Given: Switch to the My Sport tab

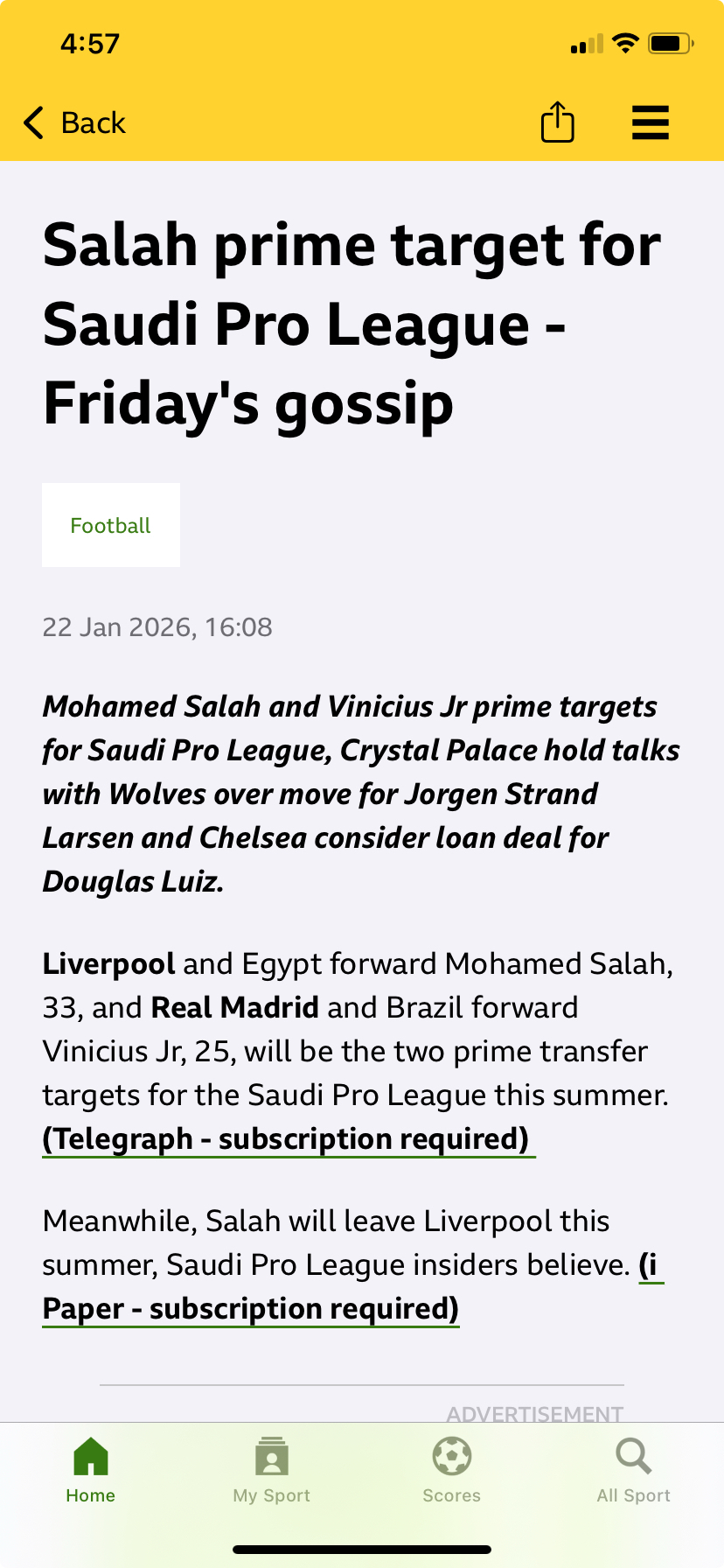Looking at the screenshot, I should [272, 1470].
